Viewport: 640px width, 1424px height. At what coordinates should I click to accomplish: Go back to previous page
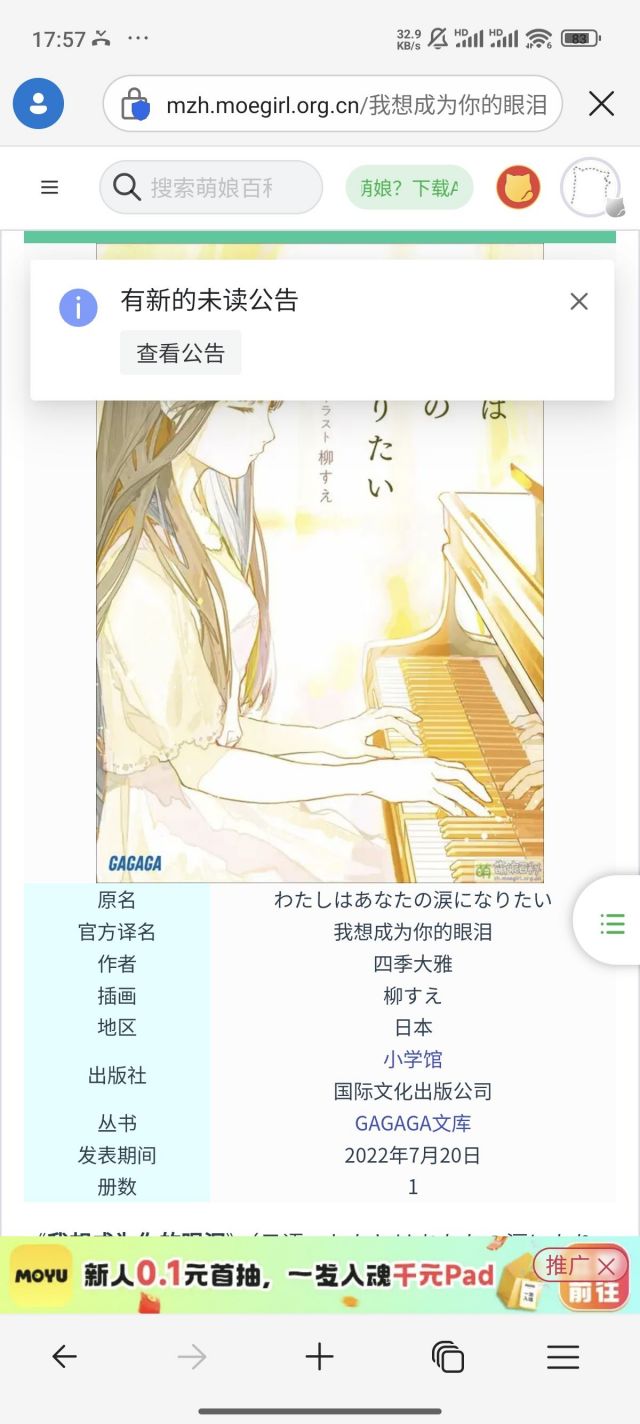(65, 1356)
